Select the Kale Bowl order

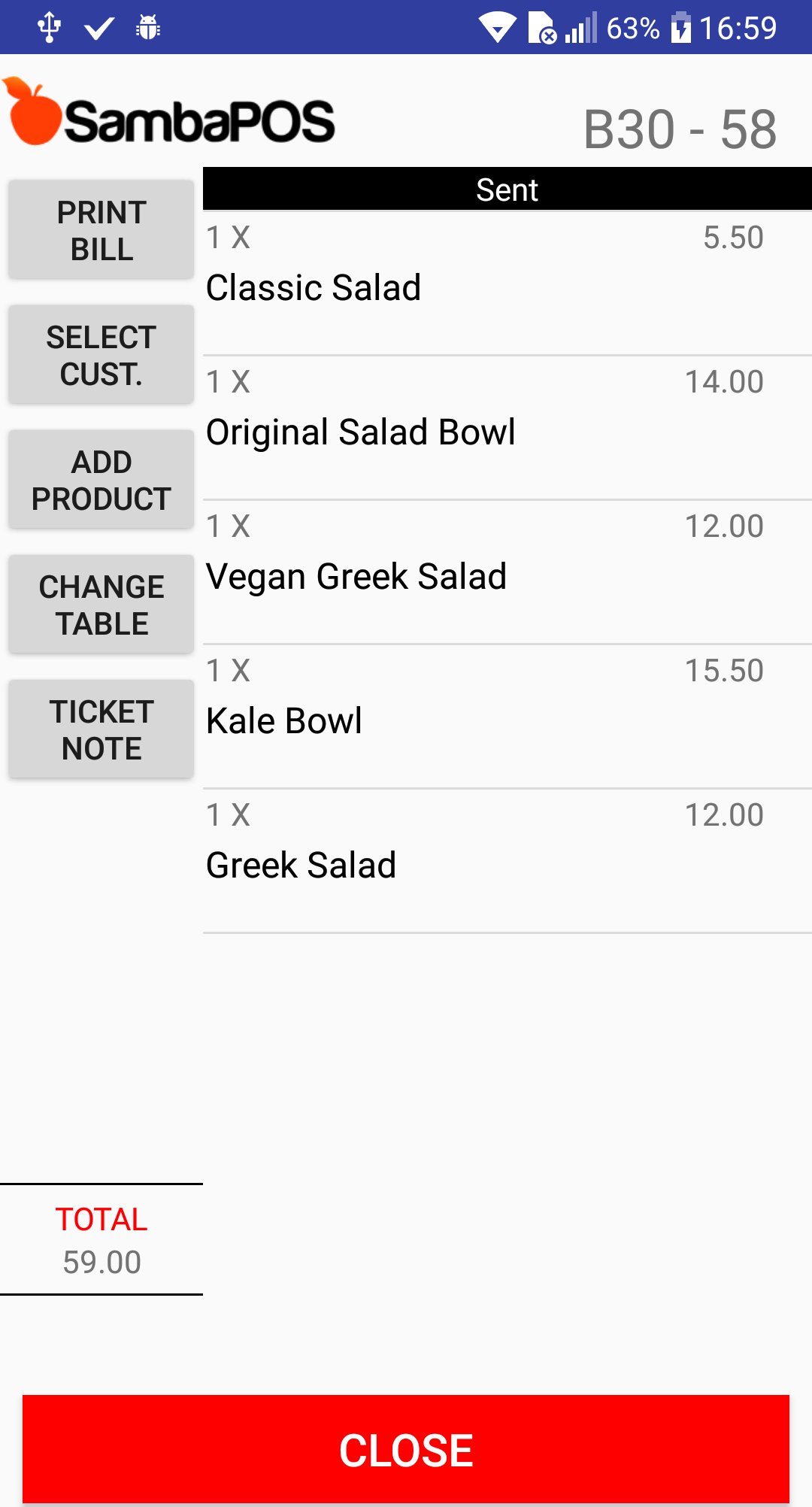(507, 717)
